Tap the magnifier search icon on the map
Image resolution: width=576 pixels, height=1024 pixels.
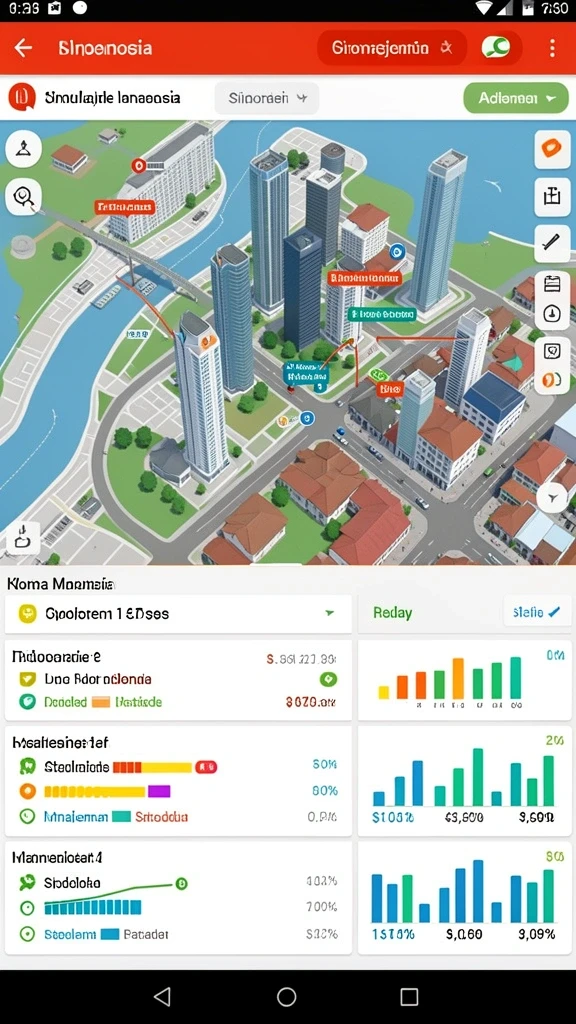24,196
